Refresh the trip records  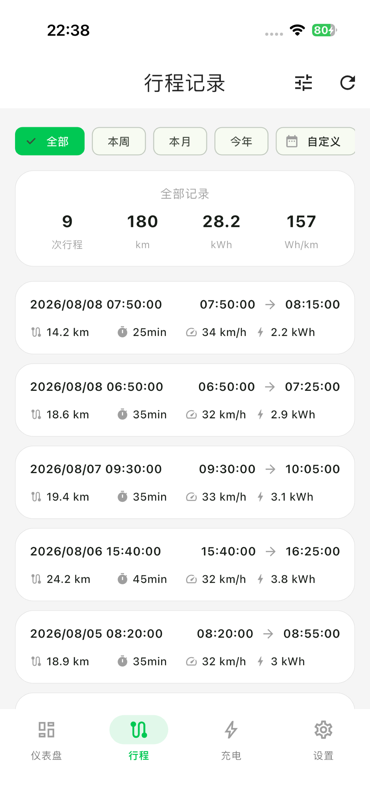click(348, 83)
